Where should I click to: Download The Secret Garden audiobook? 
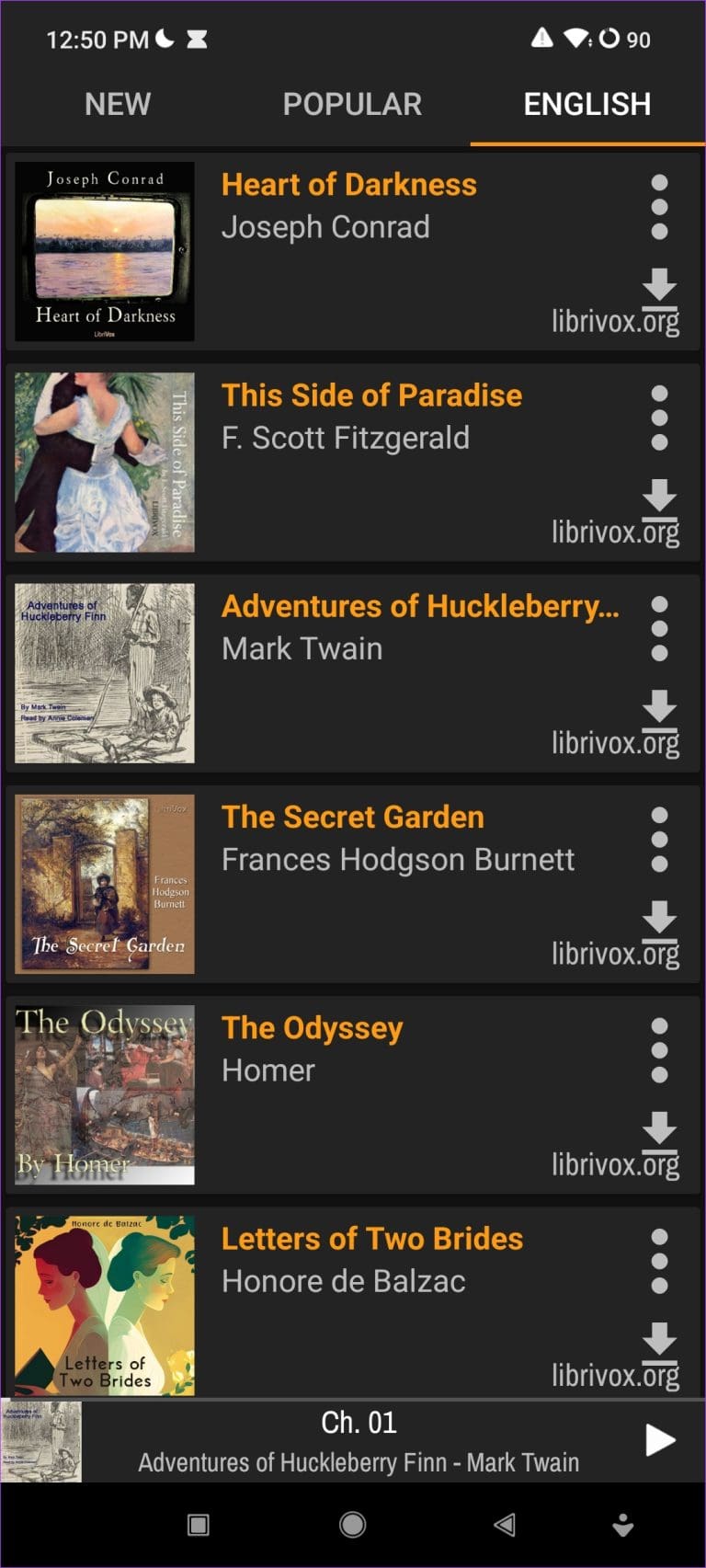point(658,919)
